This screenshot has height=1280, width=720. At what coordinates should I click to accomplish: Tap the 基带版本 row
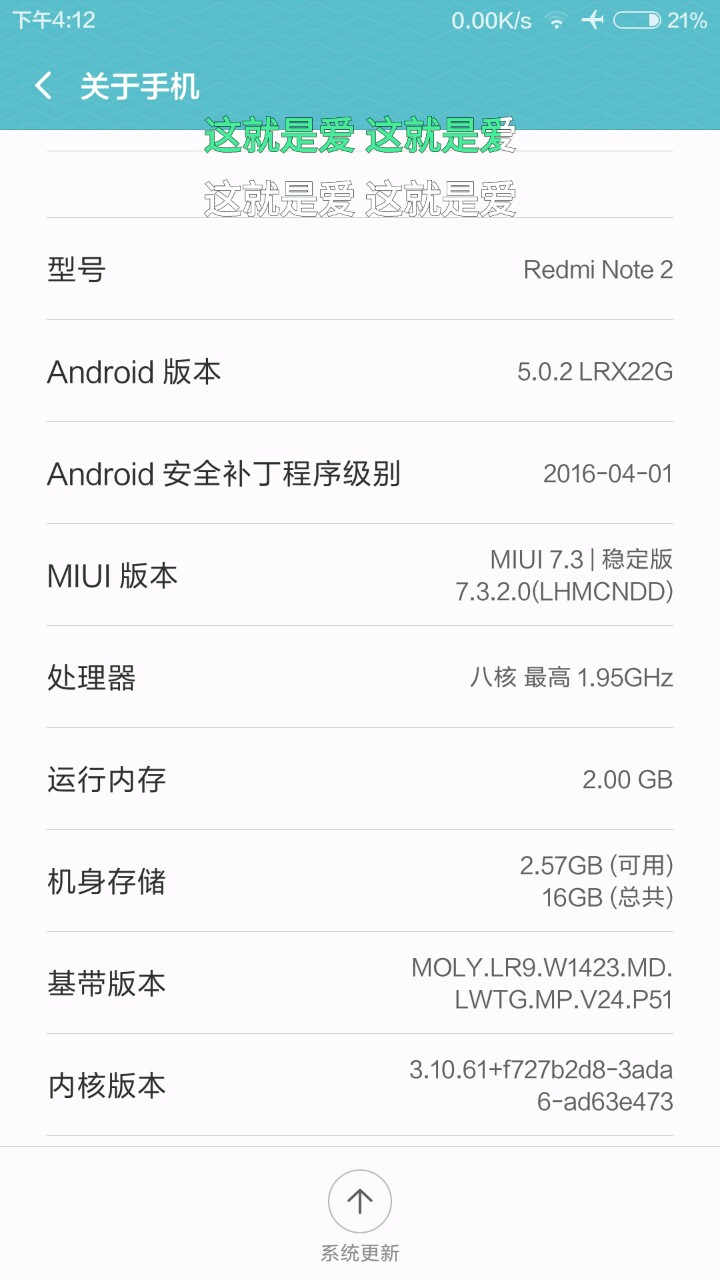pyautogui.click(x=360, y=983)
